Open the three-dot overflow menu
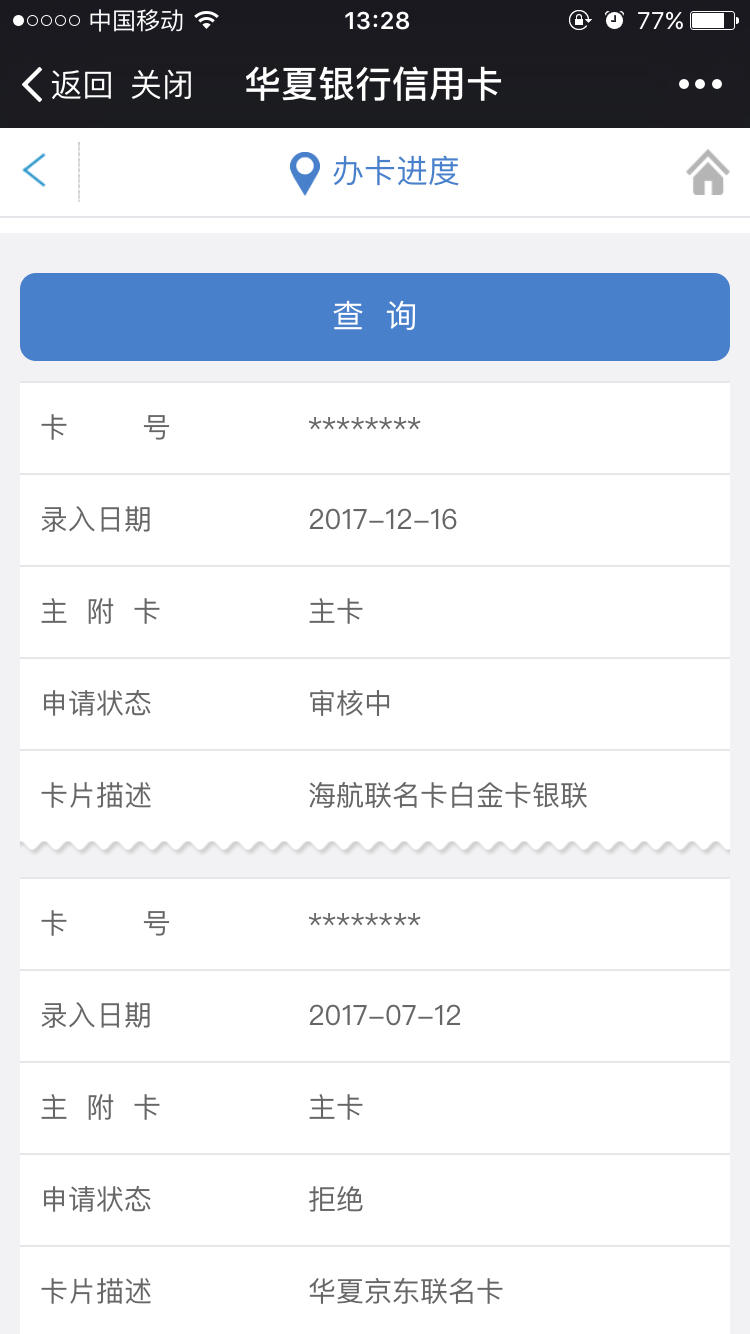 (700, 85)
